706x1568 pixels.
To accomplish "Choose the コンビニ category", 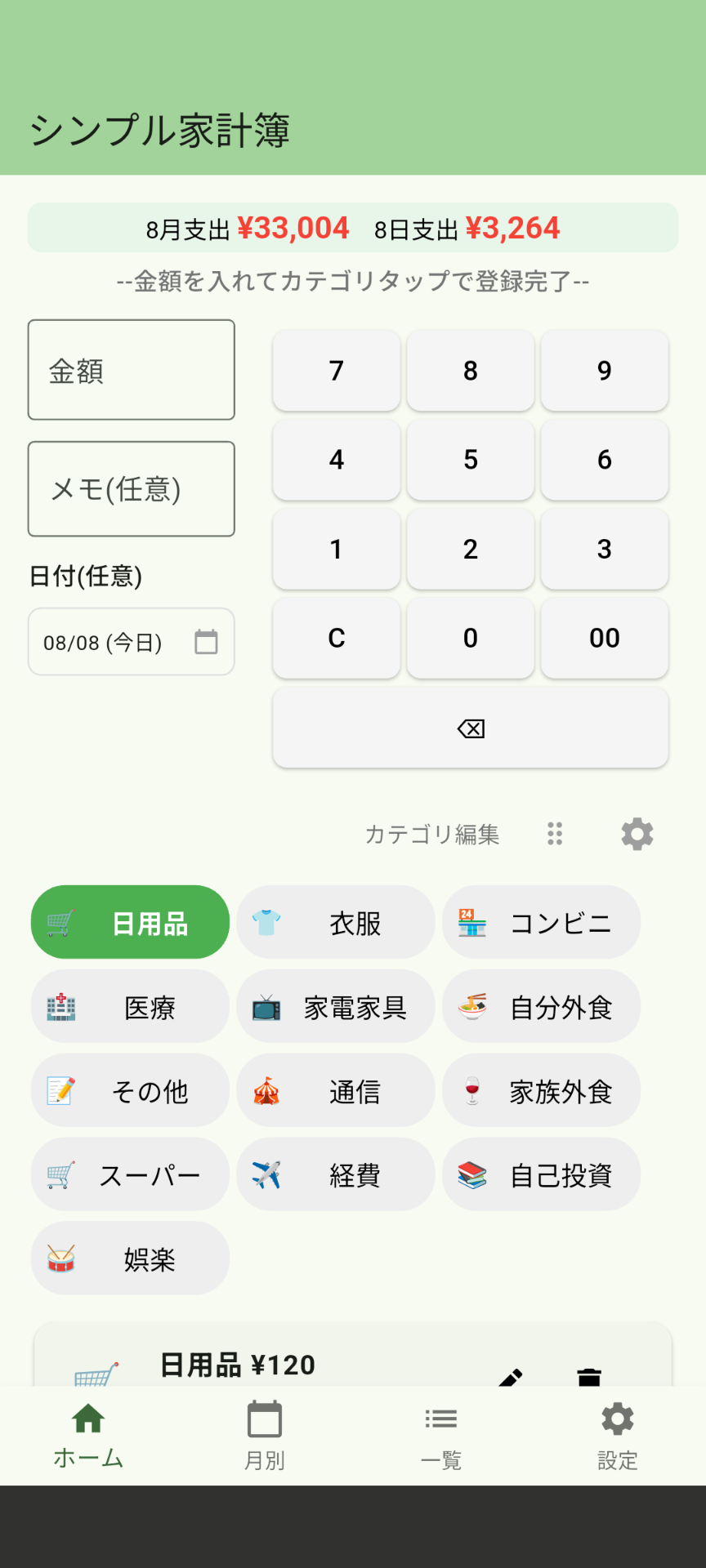I will click(x=541, y=923).
